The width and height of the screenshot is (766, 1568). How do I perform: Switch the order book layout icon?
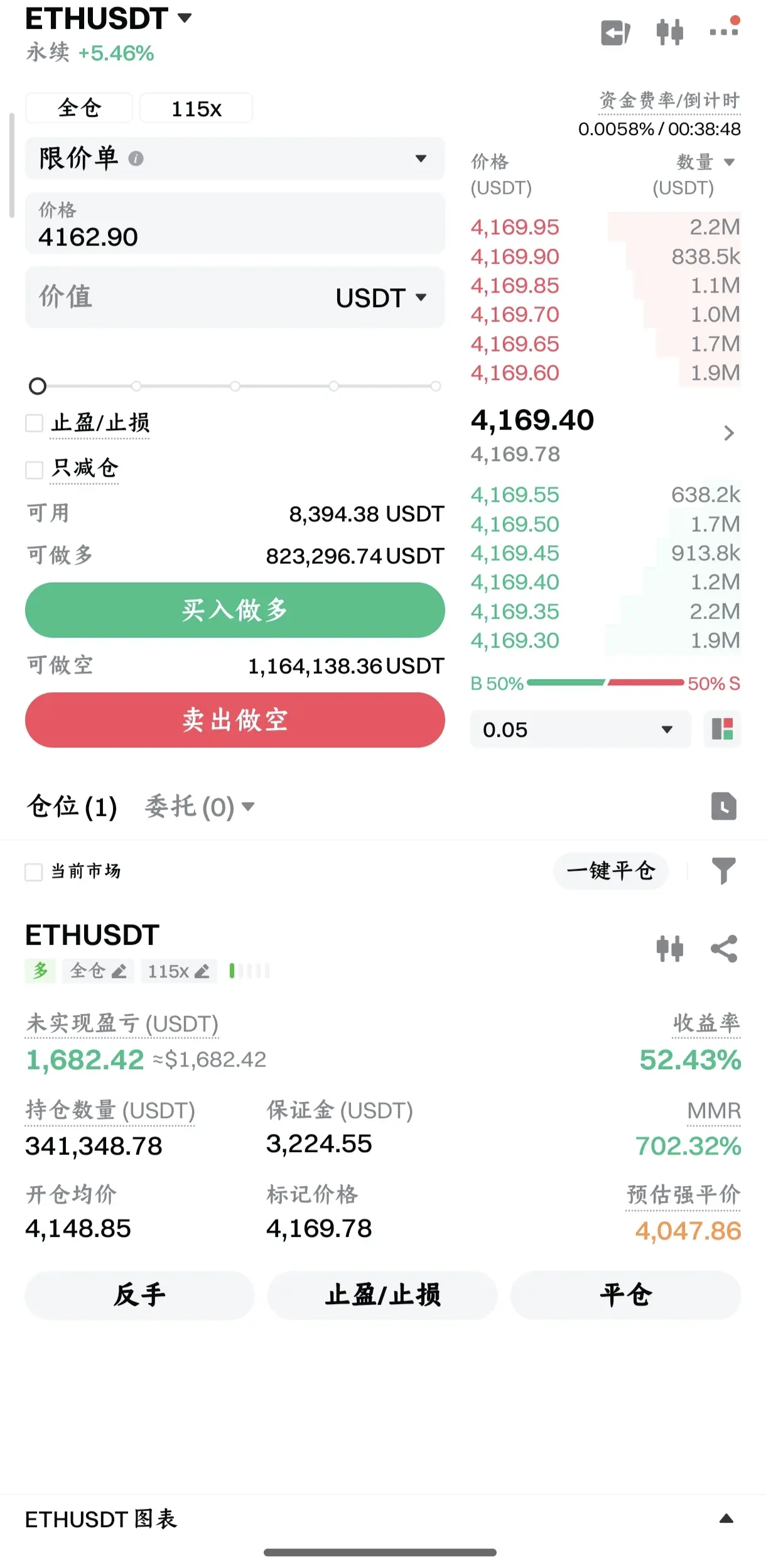723,729
